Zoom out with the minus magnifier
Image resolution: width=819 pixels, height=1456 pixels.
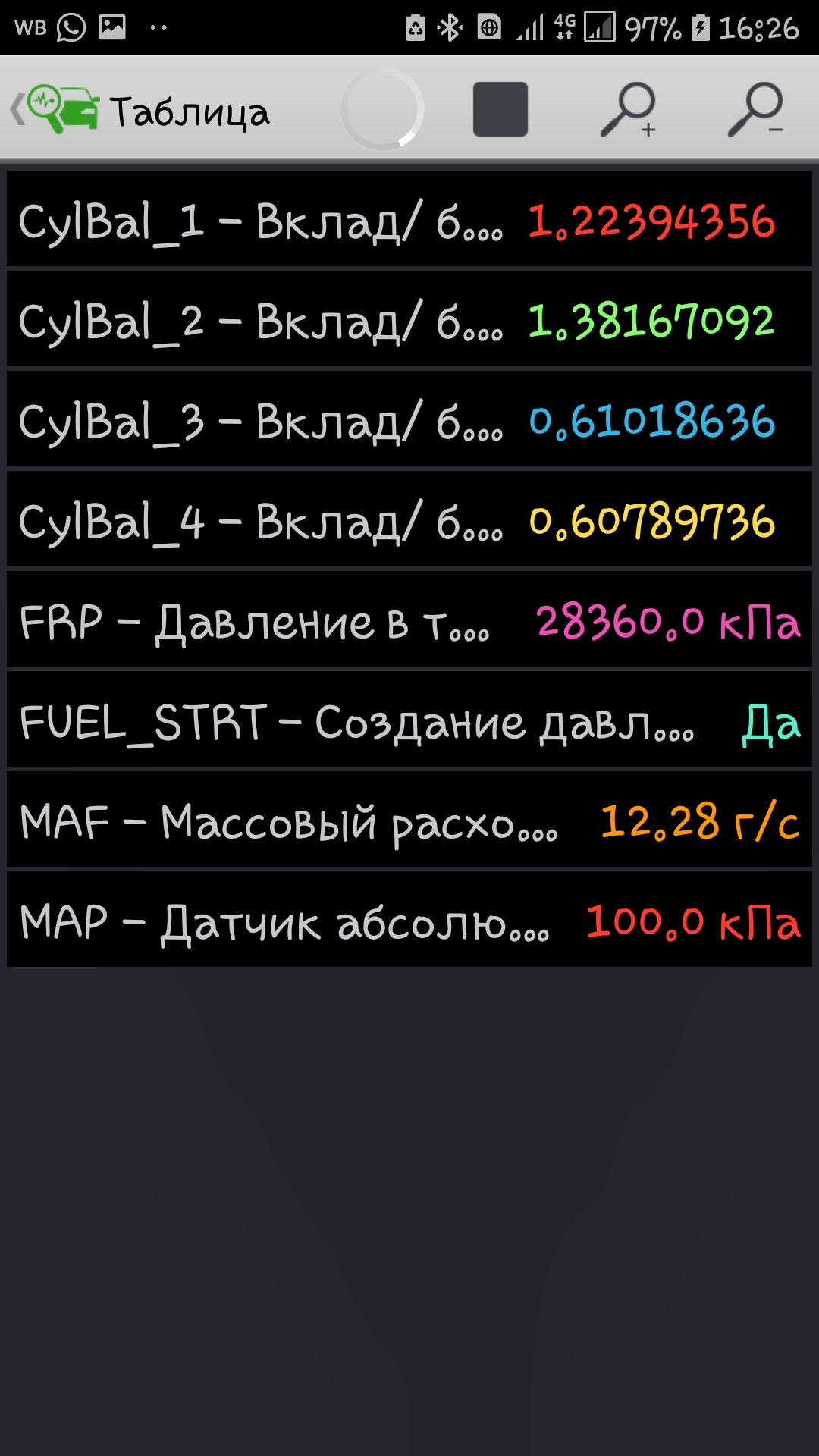click(755, 110)
